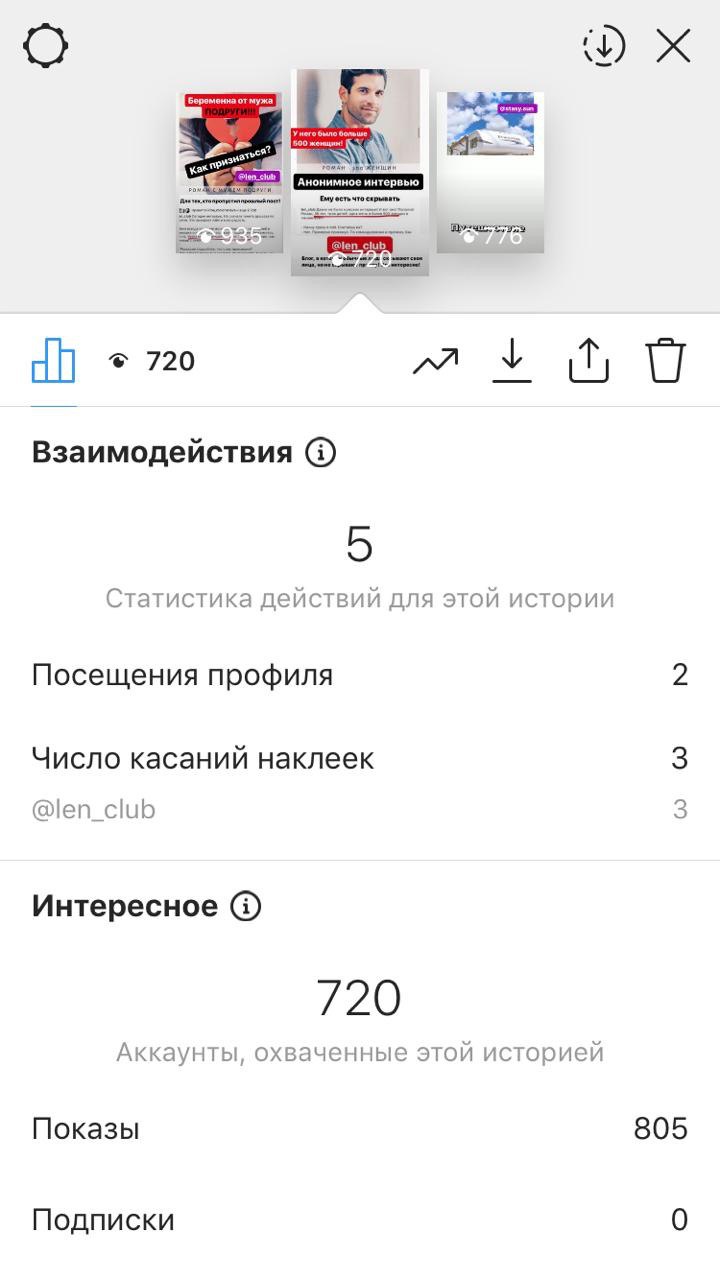
Task: Share this story via the upload icon
Action: [x=589, y=361]
